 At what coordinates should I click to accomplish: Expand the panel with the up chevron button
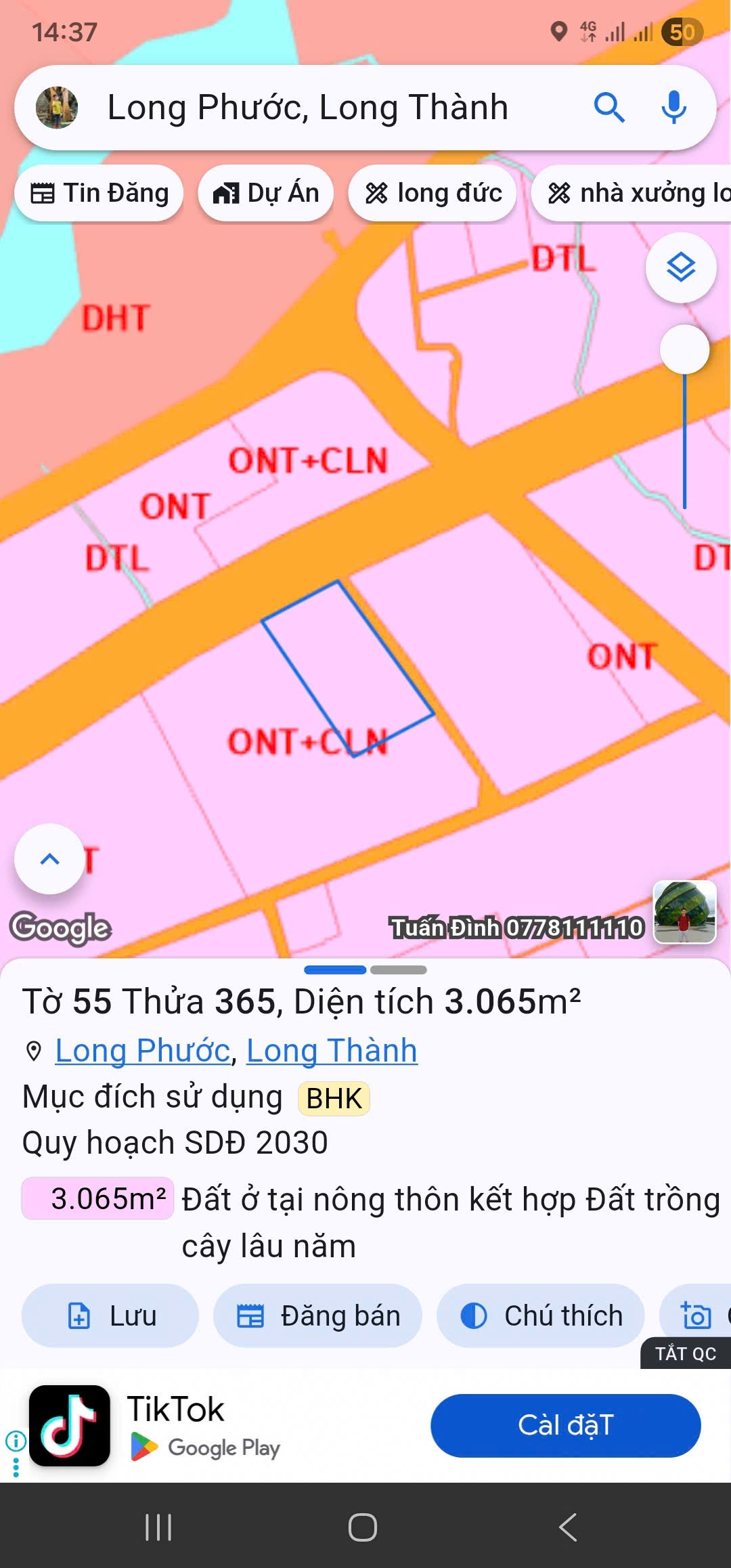pos(49,859)
